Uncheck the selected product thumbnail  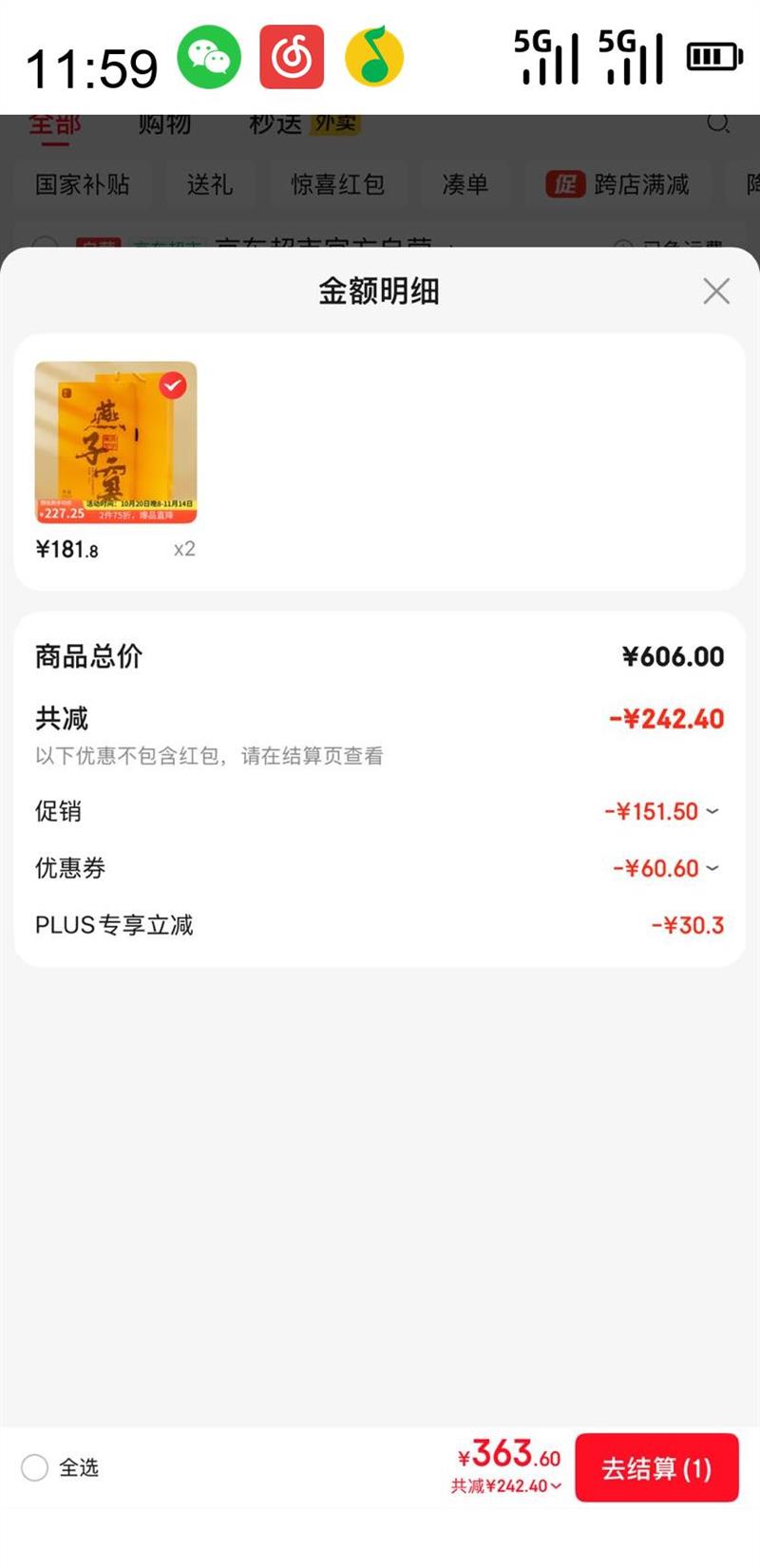(173, 385)
